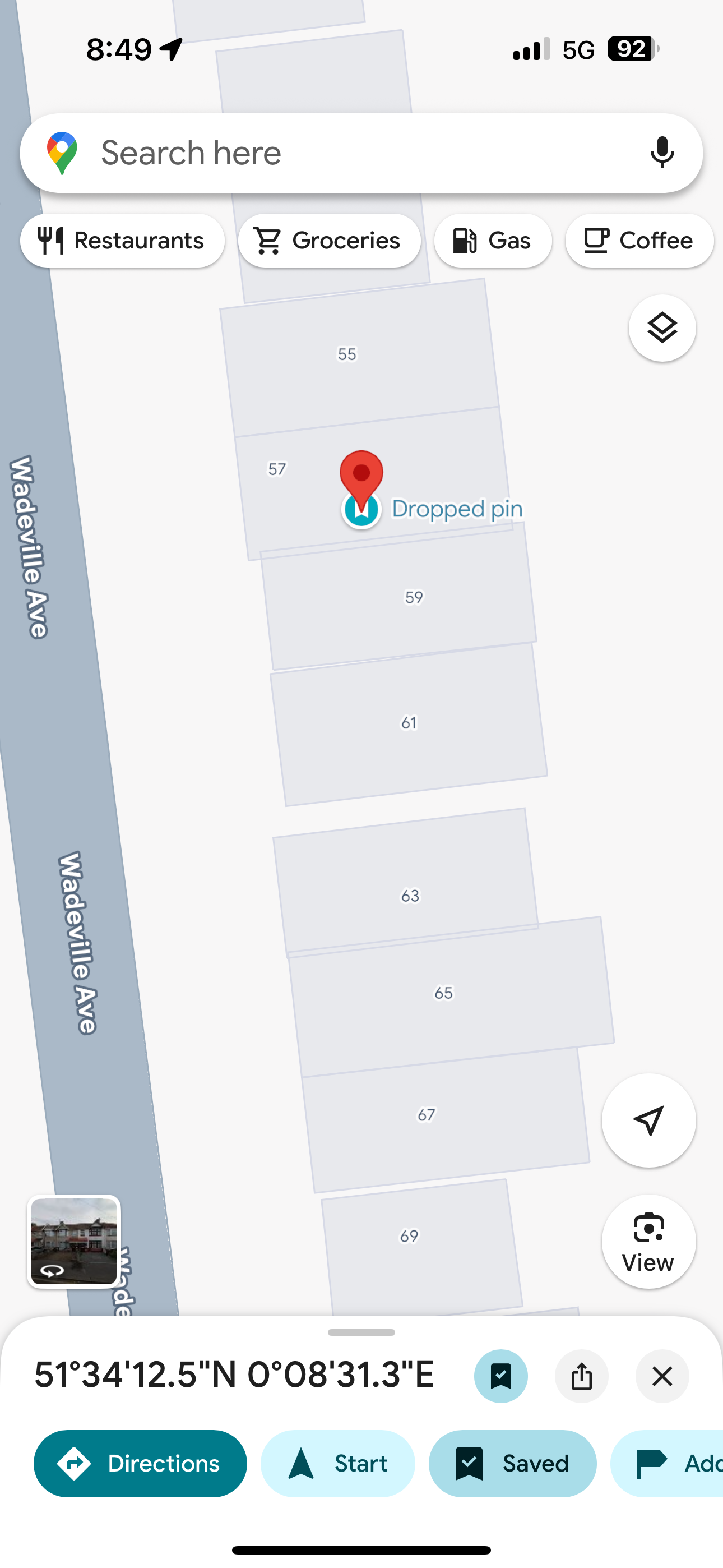The image size is (723, 1568).
Task: Select the Restaurants chip
Action: [x=122, y=241]
